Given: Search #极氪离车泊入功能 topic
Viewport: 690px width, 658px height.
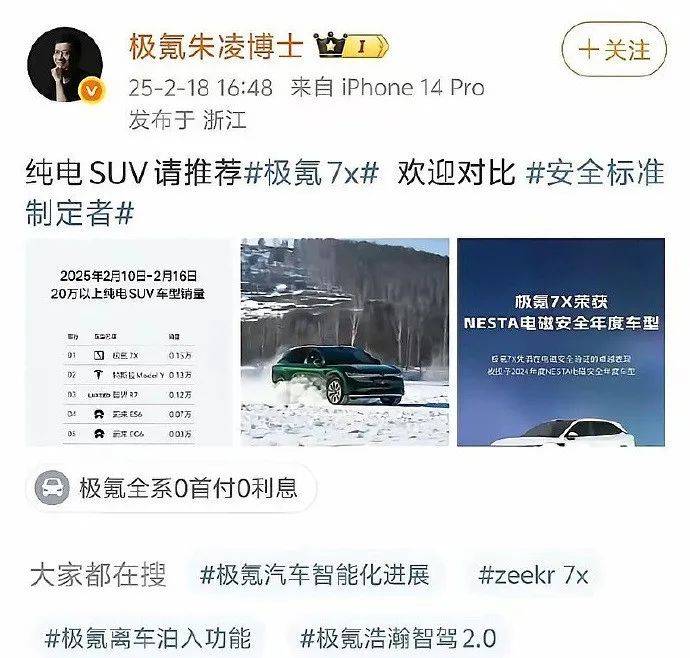Looking at the screenshot, I should point(148,636).
